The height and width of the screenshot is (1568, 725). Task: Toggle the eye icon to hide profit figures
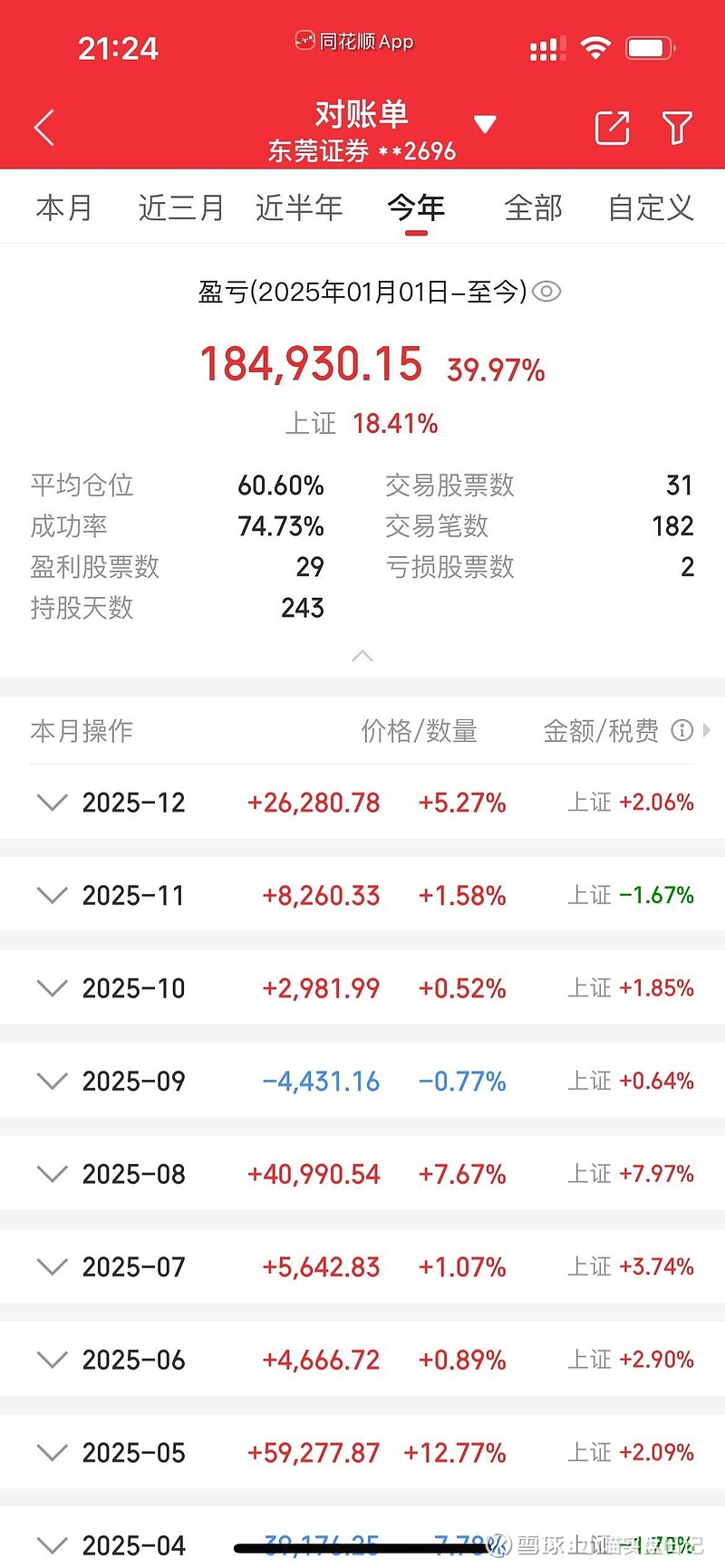tap(547, 292)
